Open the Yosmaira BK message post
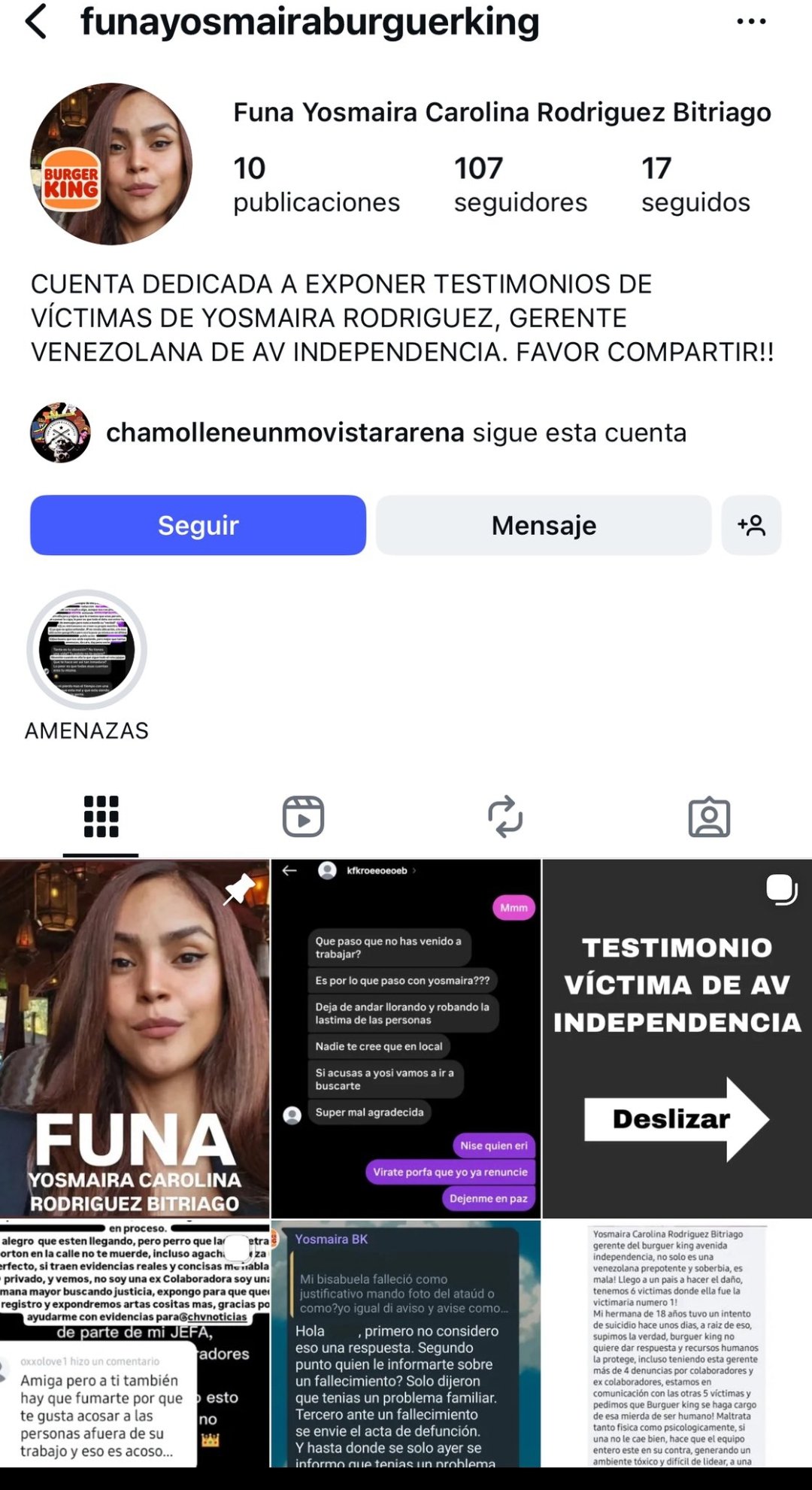Image resolution: width=812 pixels, height=1490 pixels. [405, 1343]
